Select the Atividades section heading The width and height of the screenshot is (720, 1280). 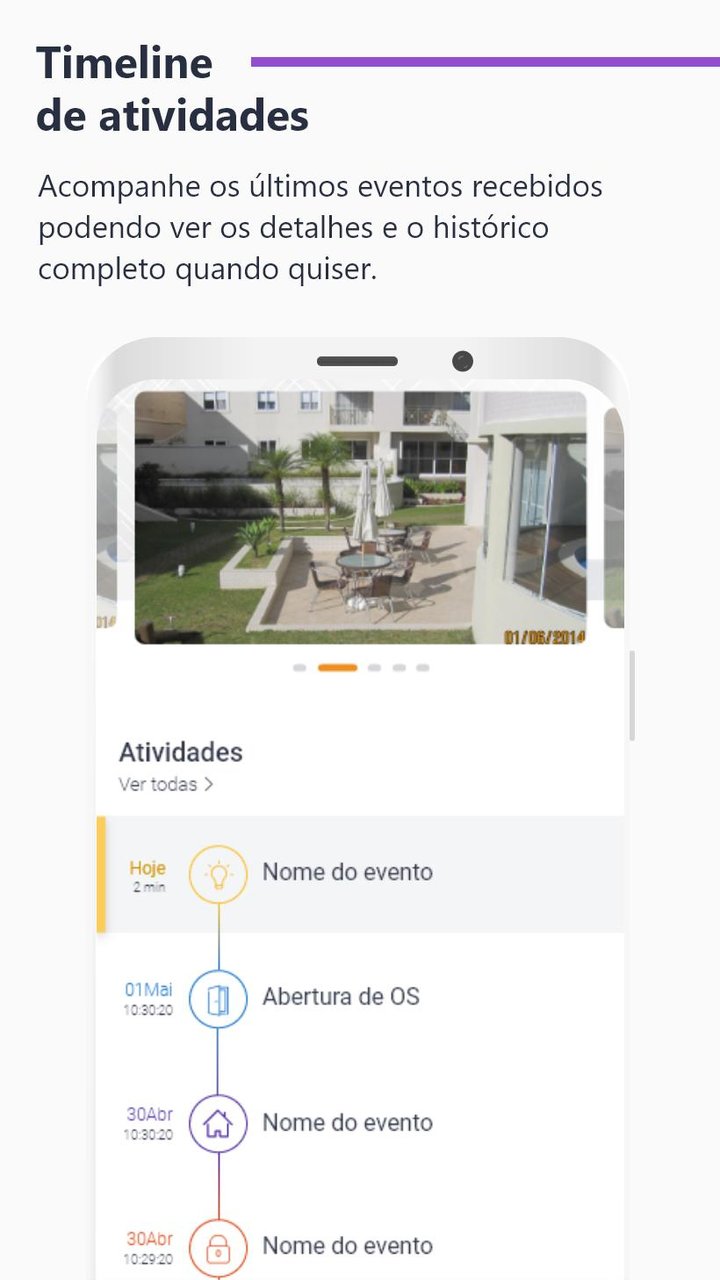182,752
